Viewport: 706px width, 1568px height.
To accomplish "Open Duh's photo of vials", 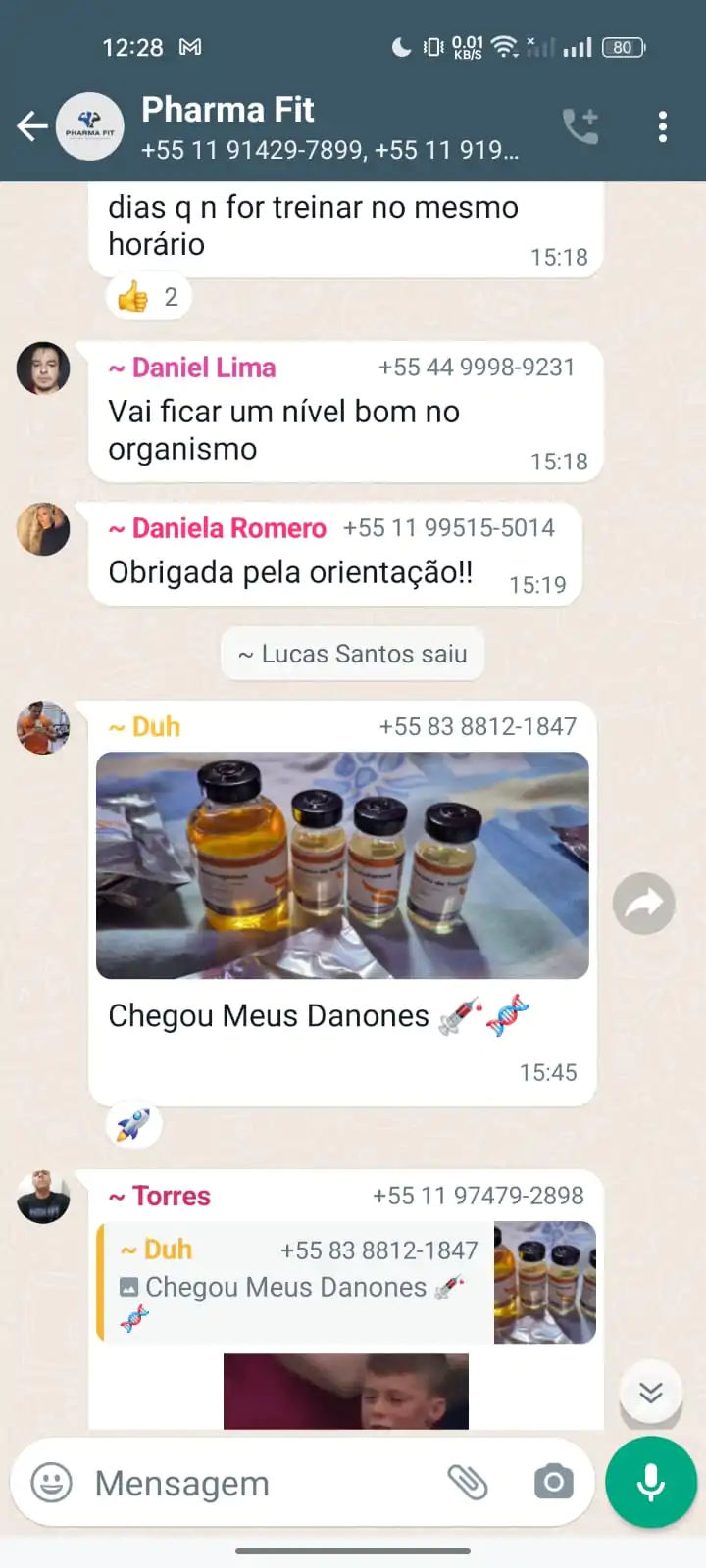I will (342, 865).
